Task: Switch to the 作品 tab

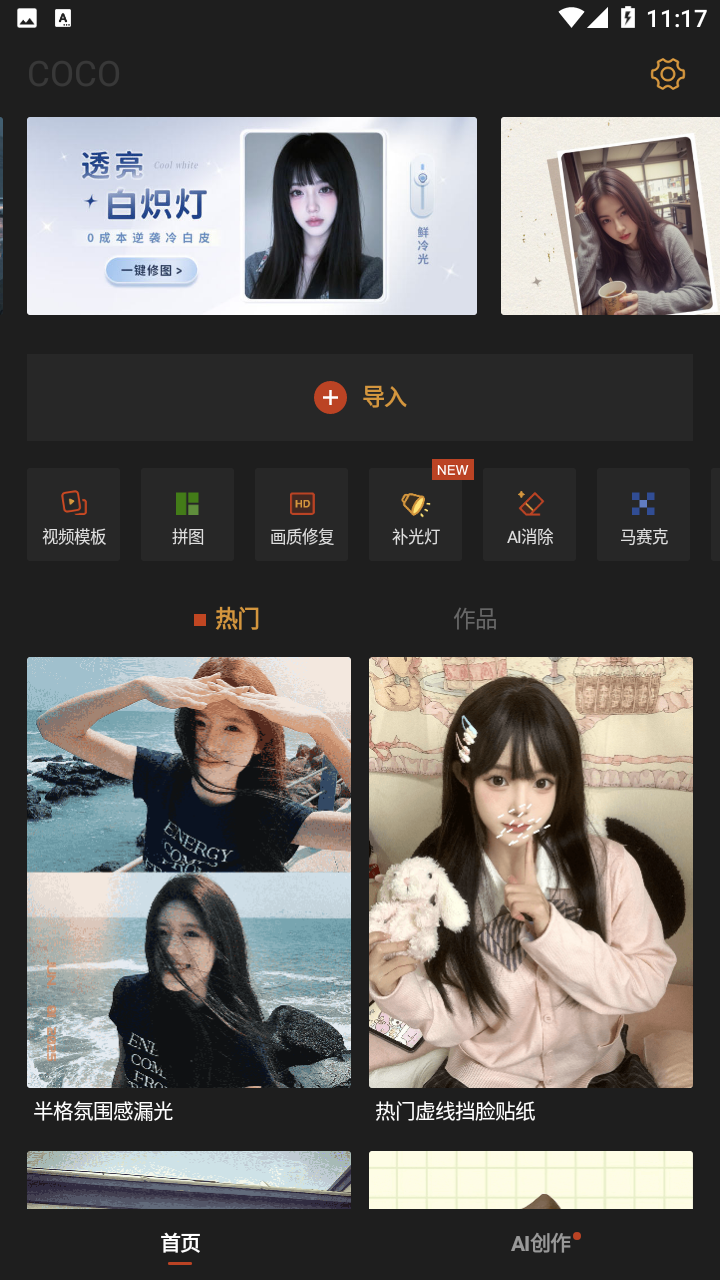Action: [x=475, y=619]
